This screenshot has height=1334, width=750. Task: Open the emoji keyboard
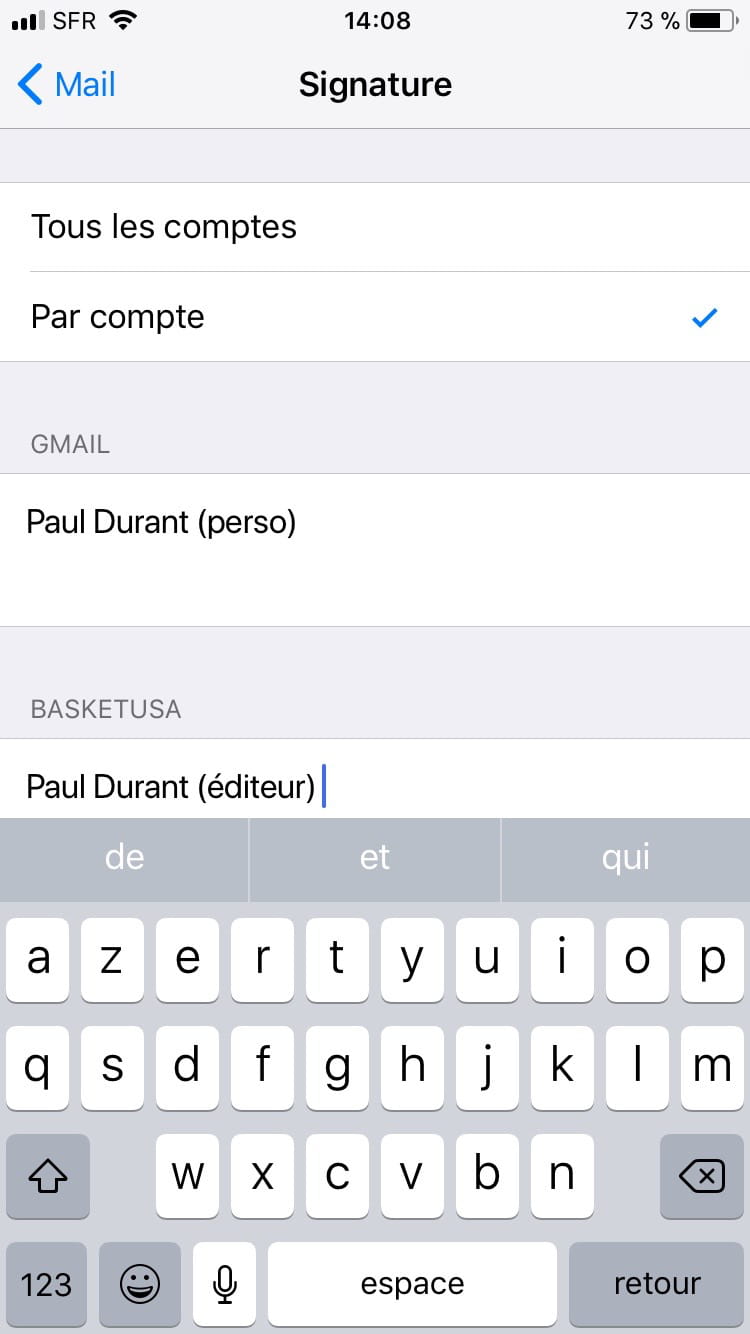click(140, 1284)
